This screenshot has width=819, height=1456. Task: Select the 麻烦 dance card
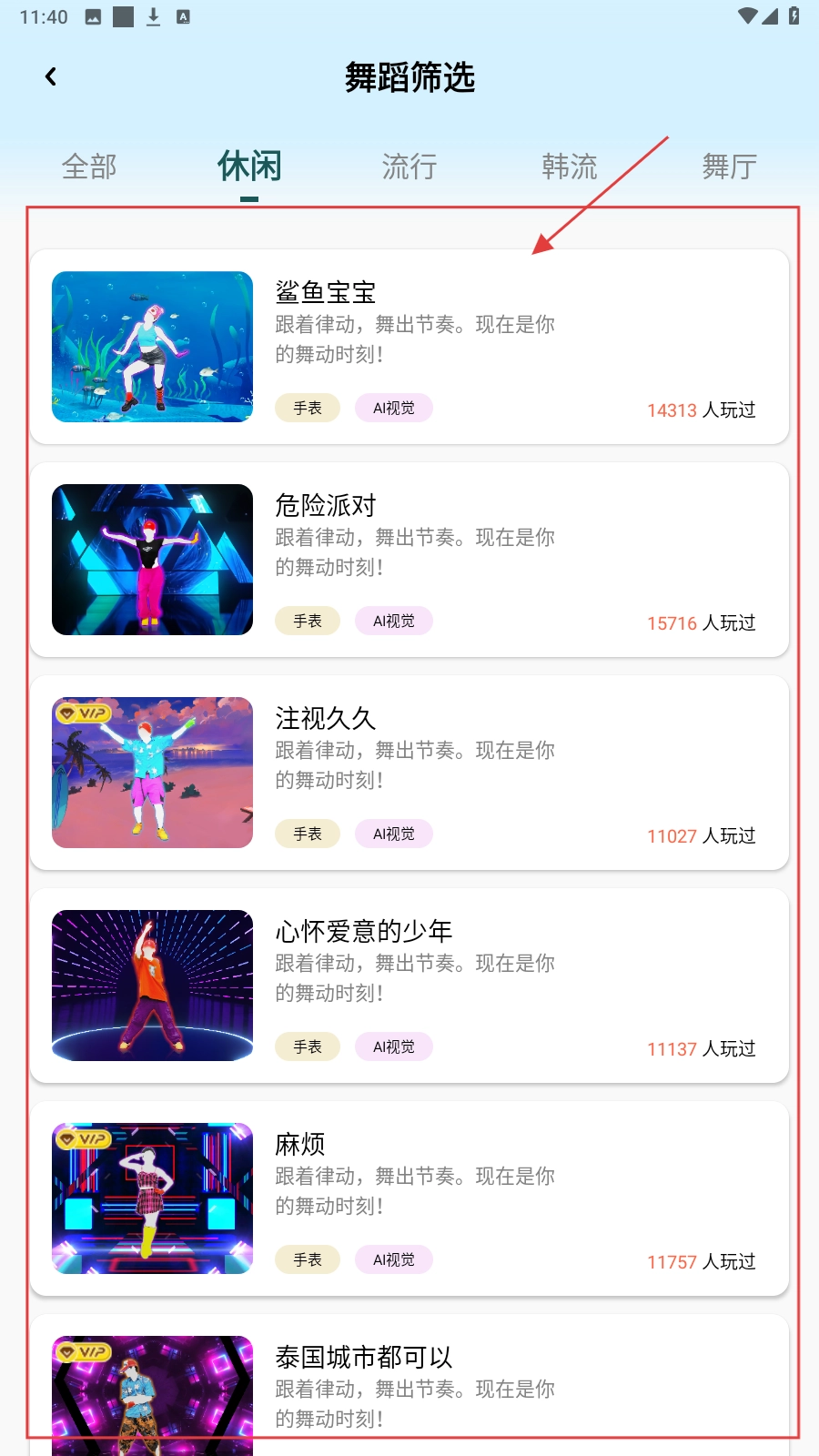click(x=409, y=1198)
